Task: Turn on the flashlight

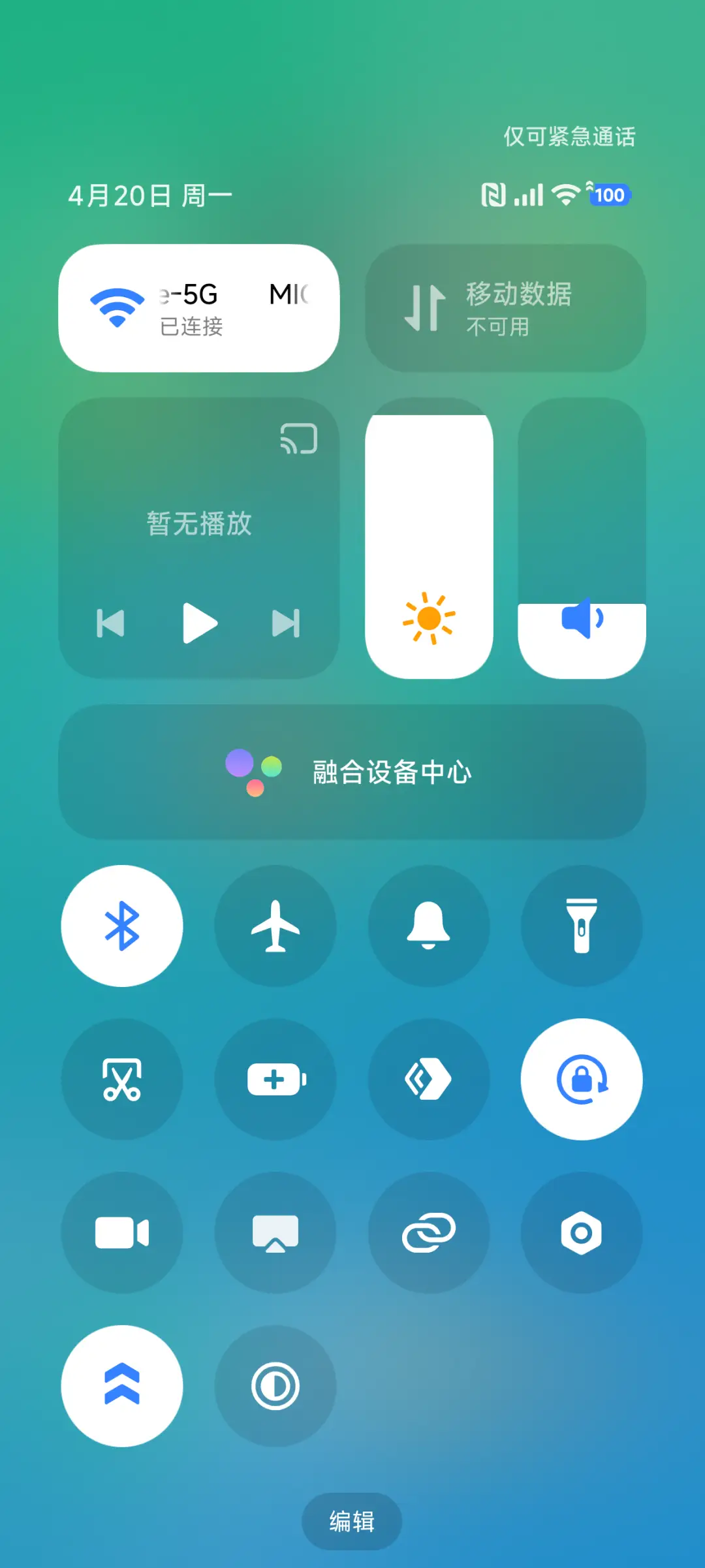Action: coord(582,926)
